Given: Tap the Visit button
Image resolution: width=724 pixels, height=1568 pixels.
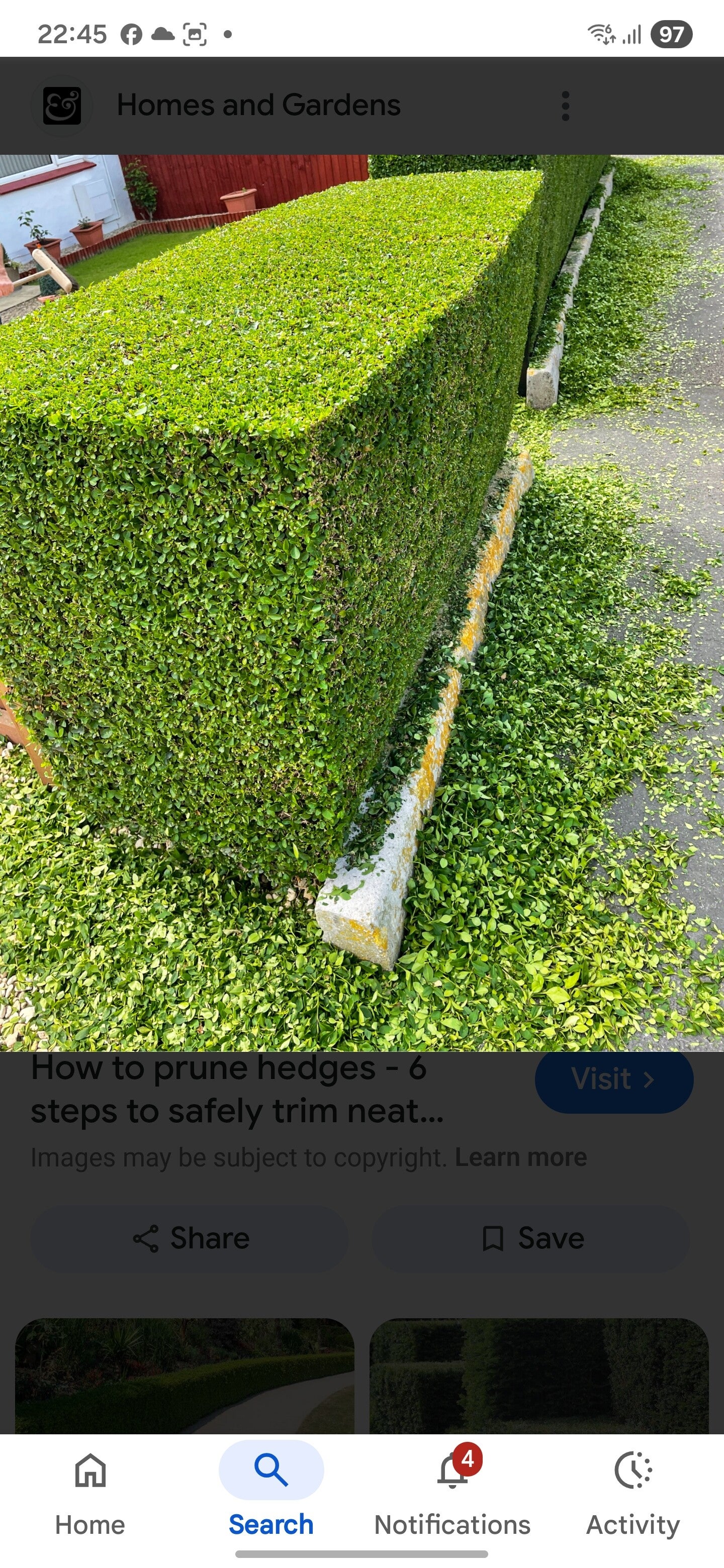Looking at the screenshot, I should pos(613,1080).
